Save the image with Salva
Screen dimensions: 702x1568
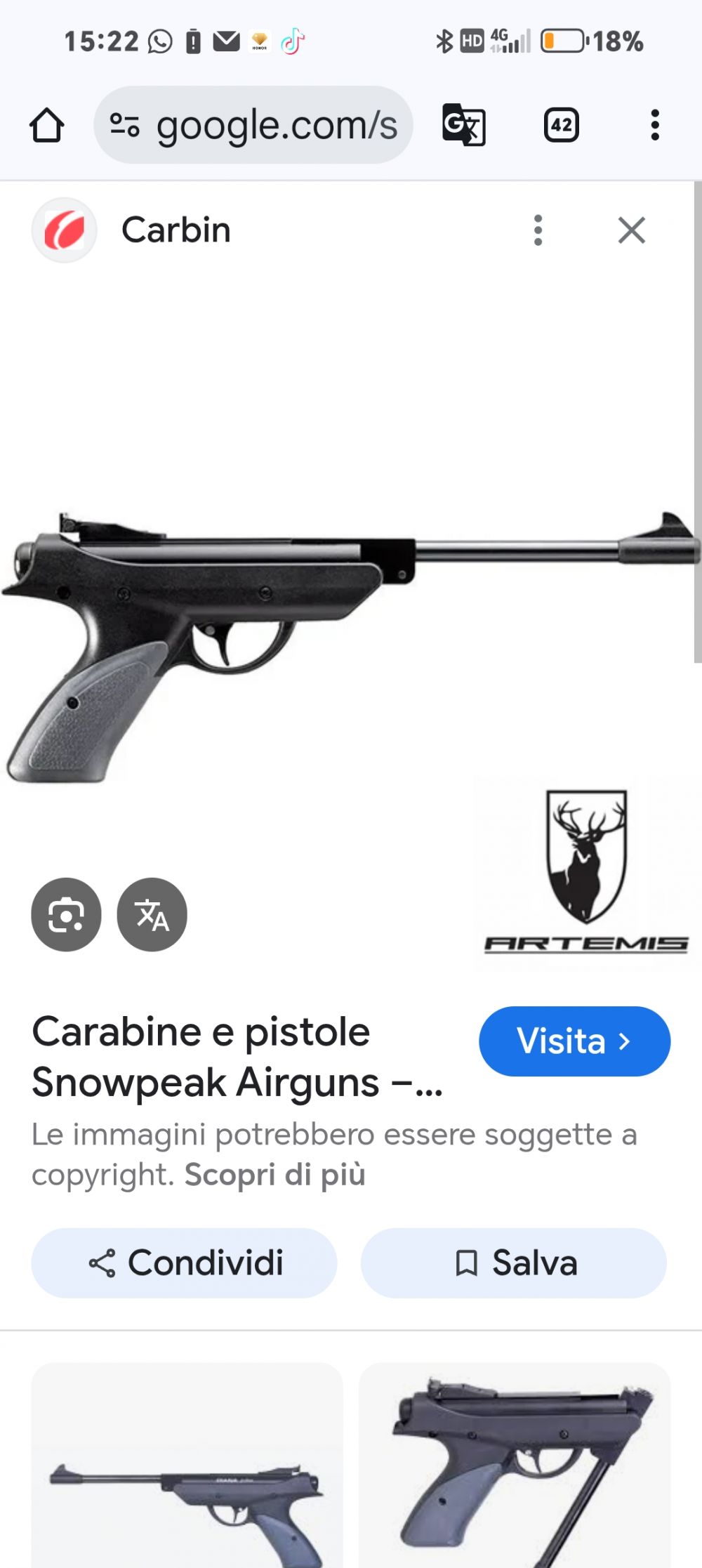[x=513, y=1263]
